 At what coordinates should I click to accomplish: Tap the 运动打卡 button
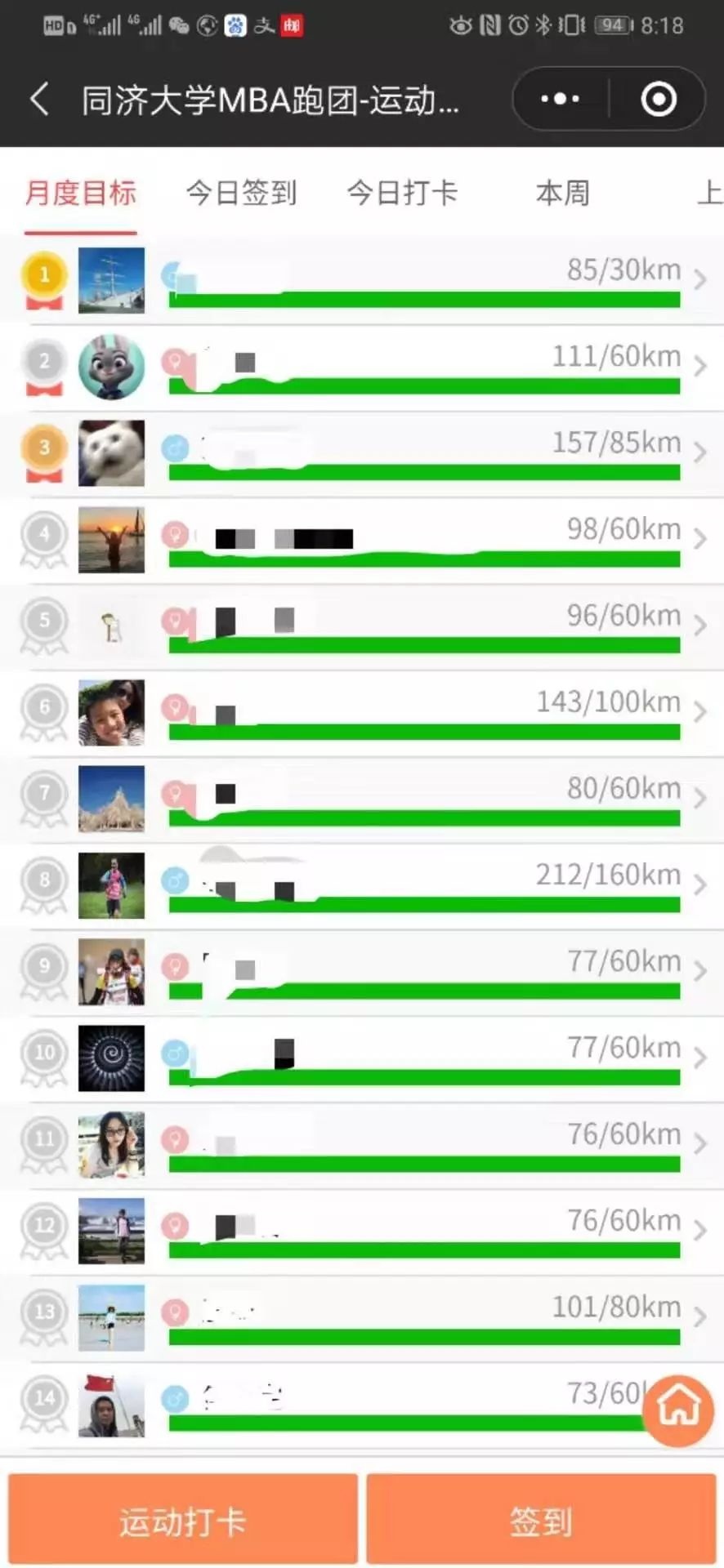click(x=183, y=1521)
